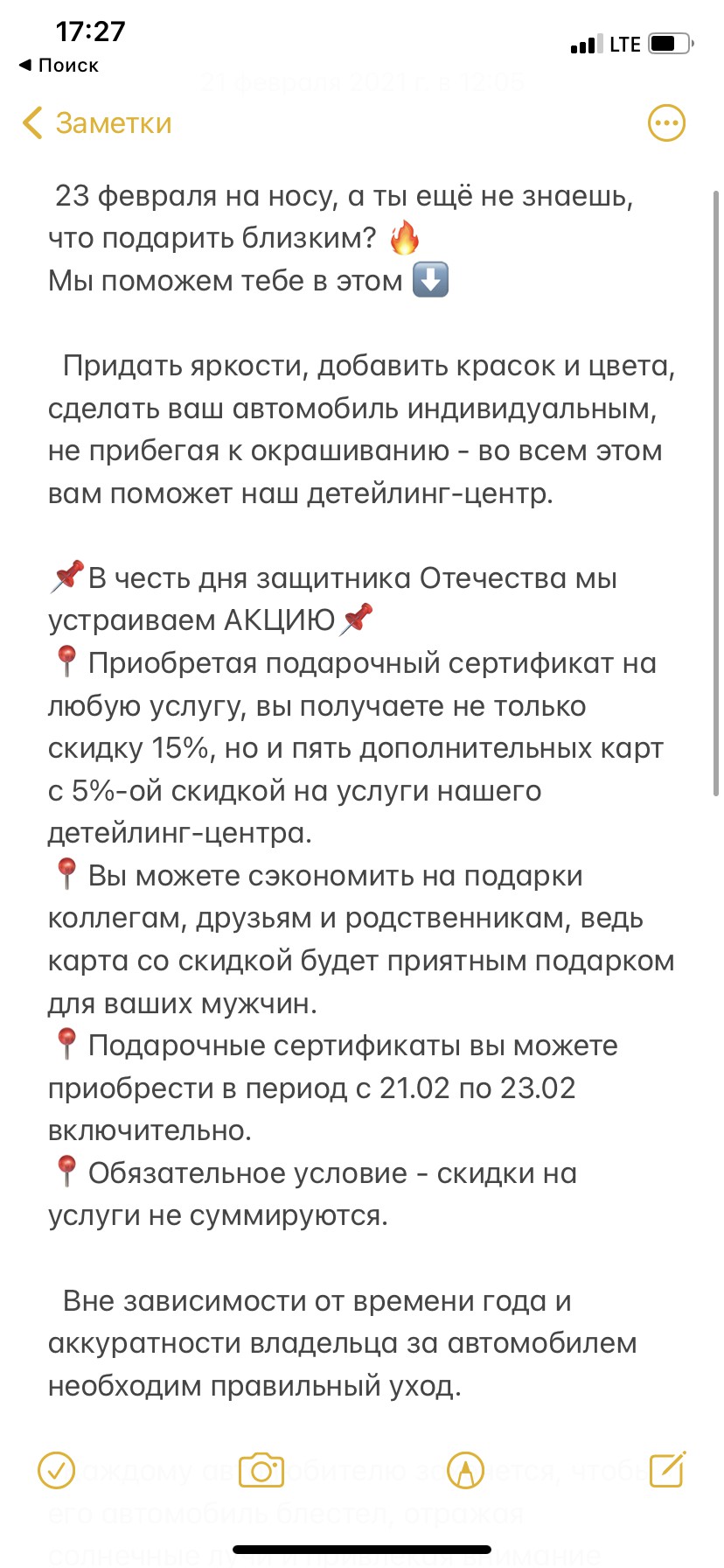Open the more options ellipsis menu
Viewport: 724px width, 1568px height.
(x=666, y=123)
